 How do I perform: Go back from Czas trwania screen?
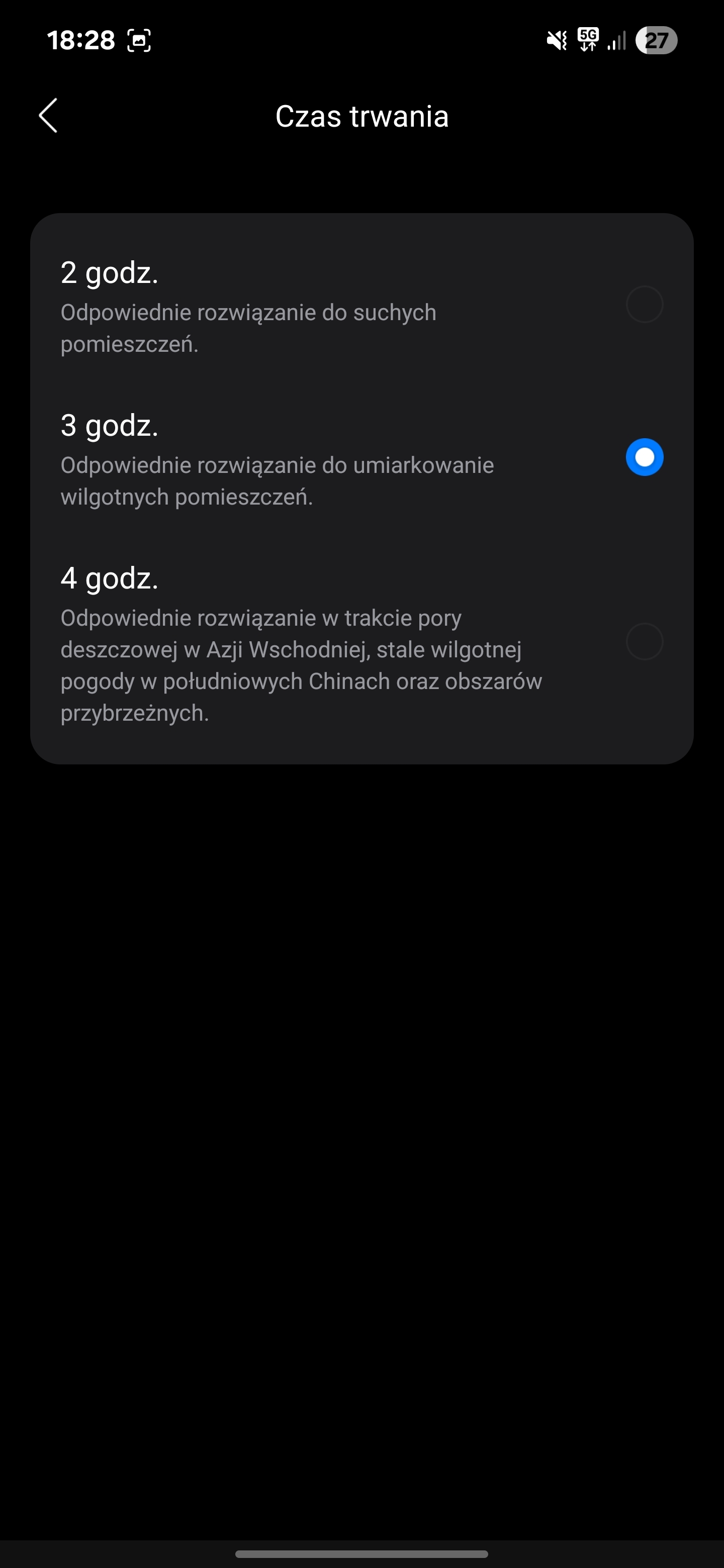[x=48, y=116]
